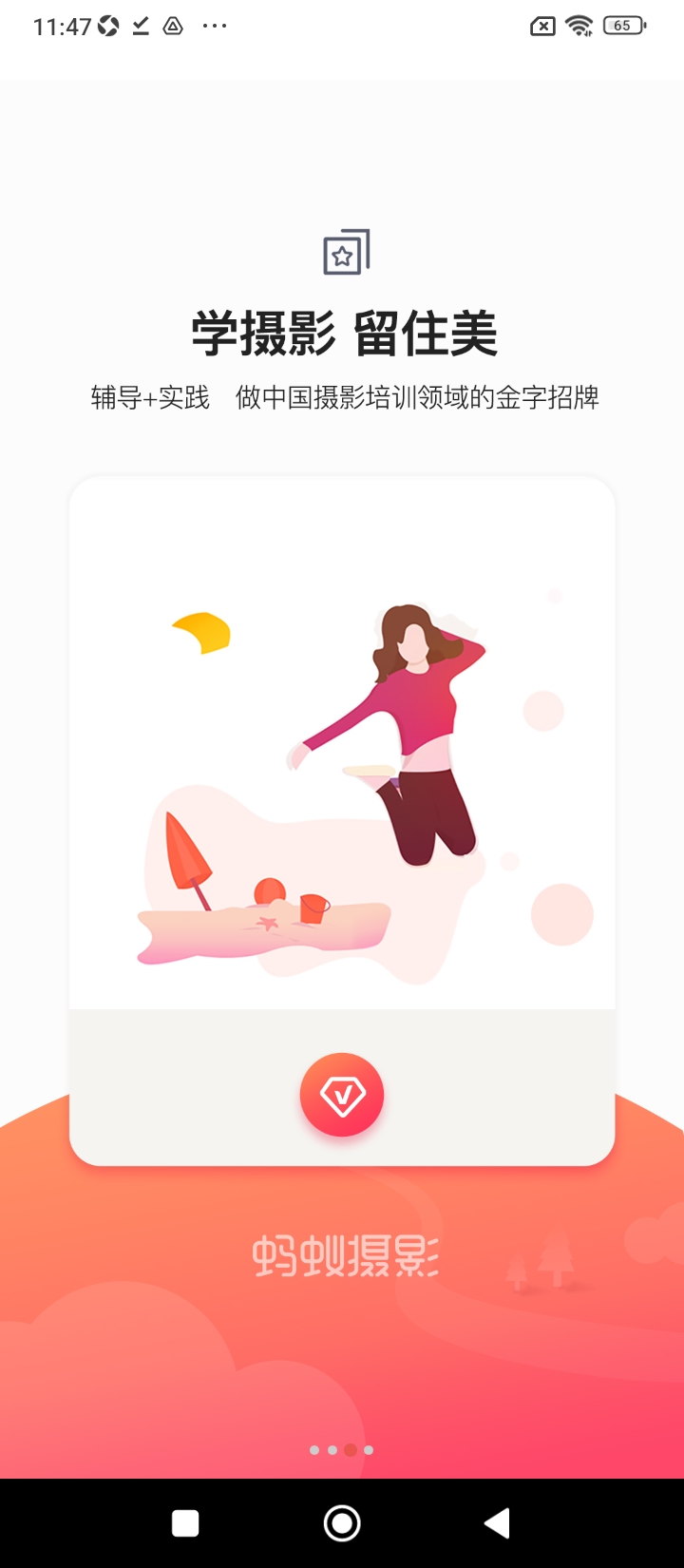Open the recent apps overview

[185, 1523]
